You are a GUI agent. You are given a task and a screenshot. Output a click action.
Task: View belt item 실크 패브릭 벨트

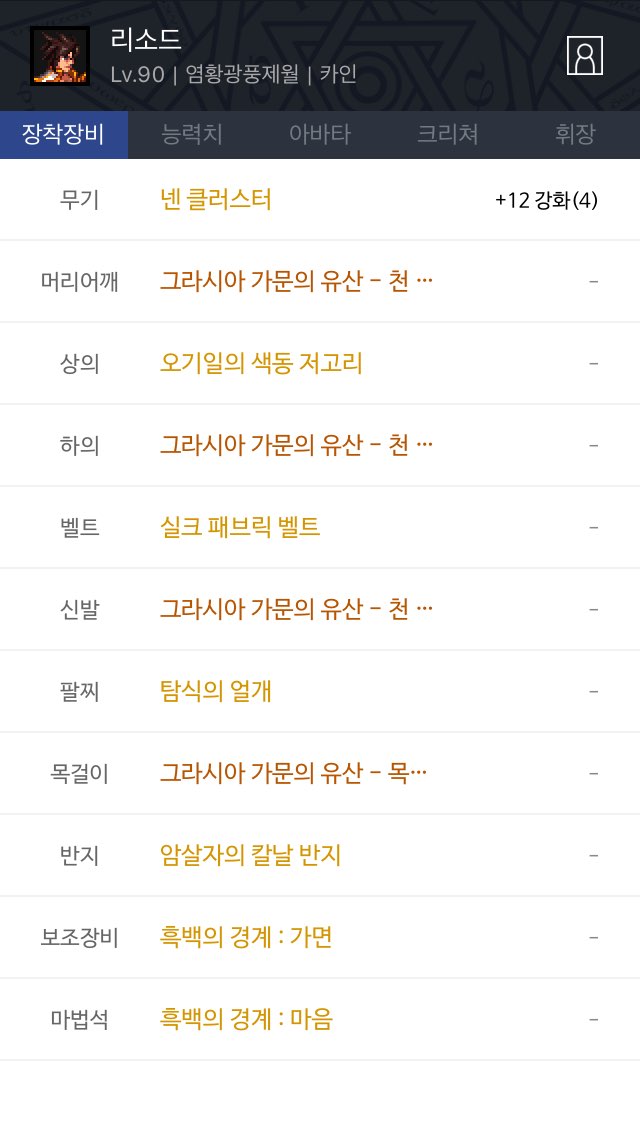pyautogui.click(x=240, y=527)
